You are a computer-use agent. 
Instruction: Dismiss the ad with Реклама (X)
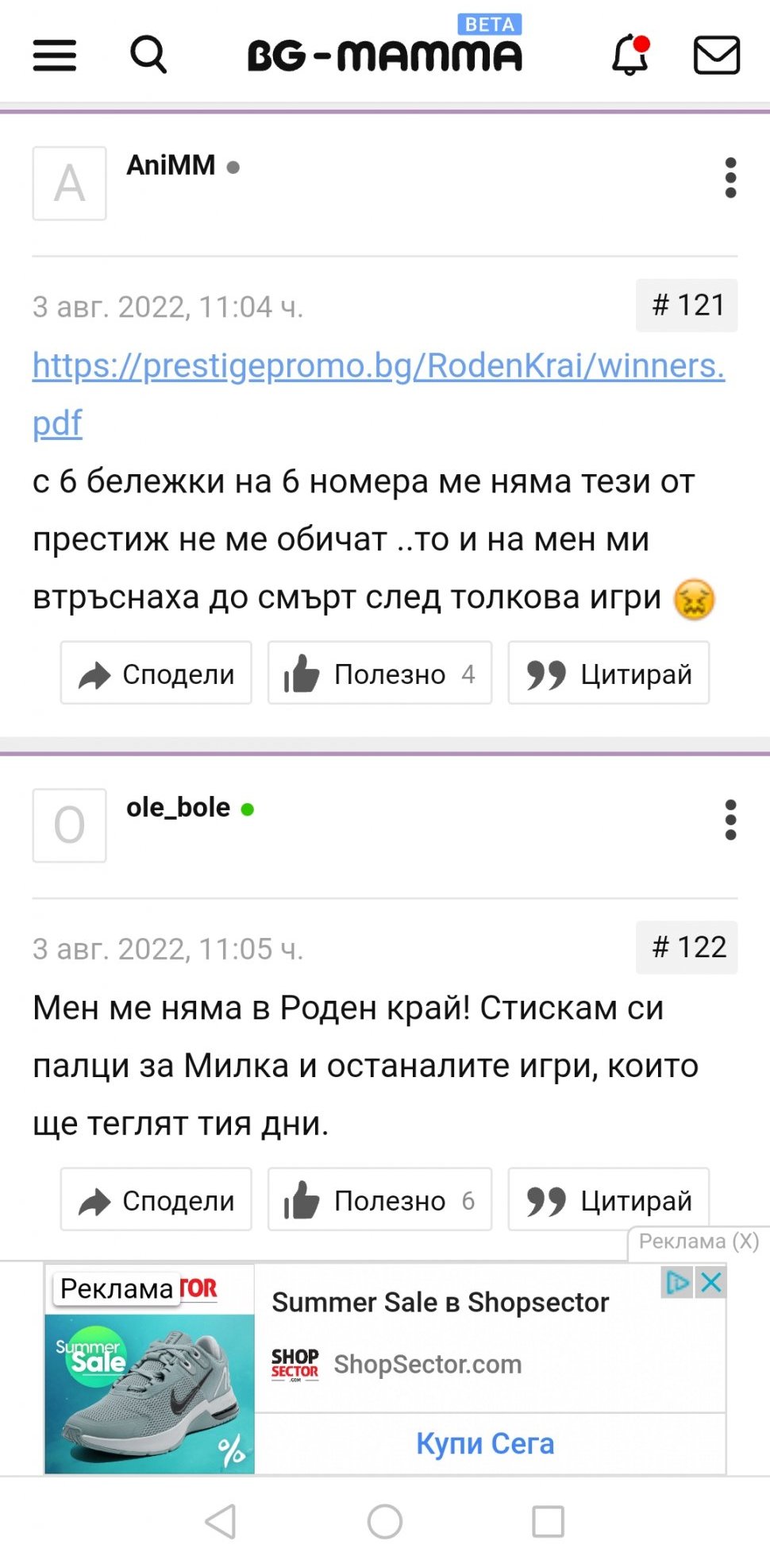click(699, 1242)
